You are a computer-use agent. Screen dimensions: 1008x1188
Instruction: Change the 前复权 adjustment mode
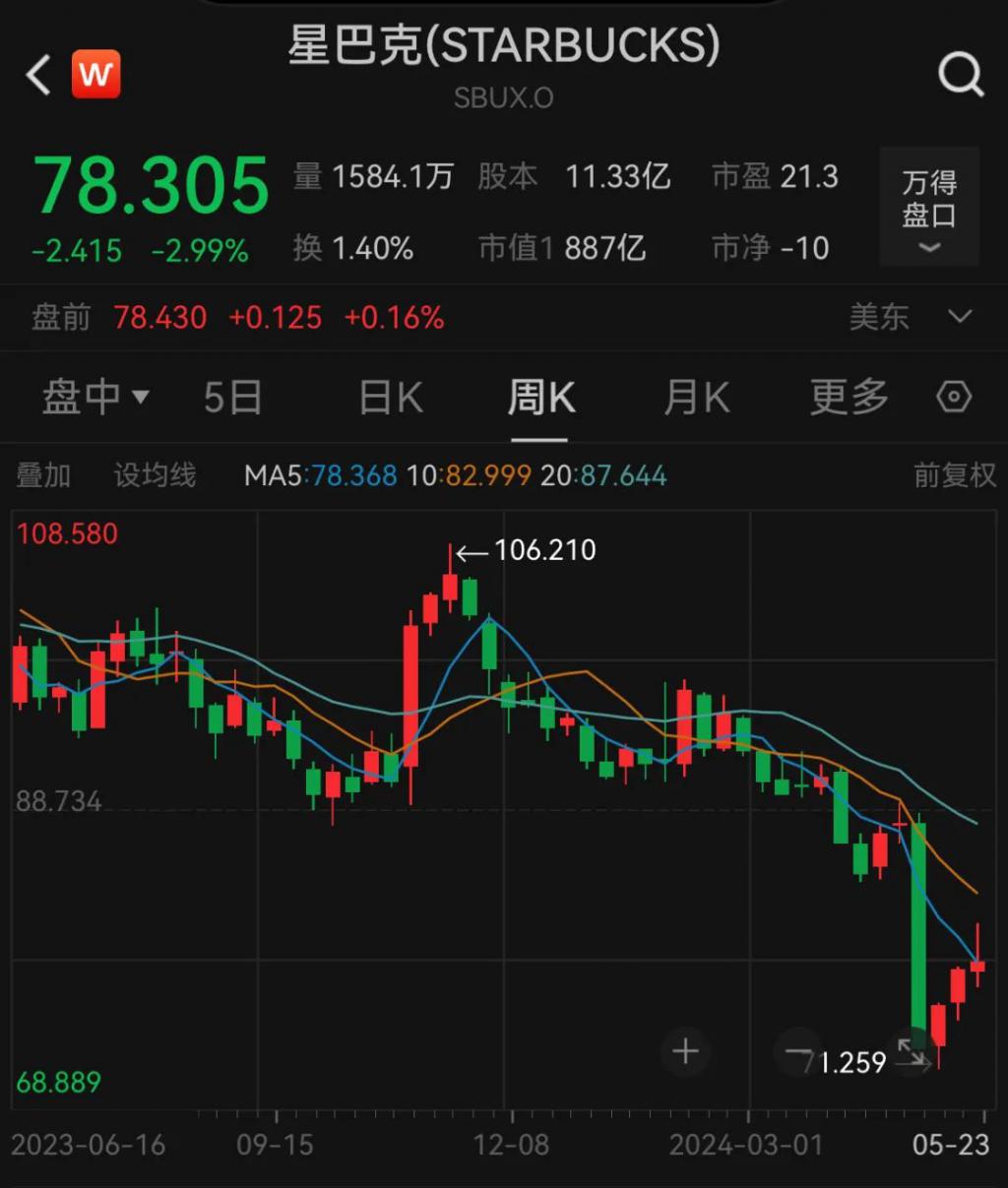pos(954,476)
